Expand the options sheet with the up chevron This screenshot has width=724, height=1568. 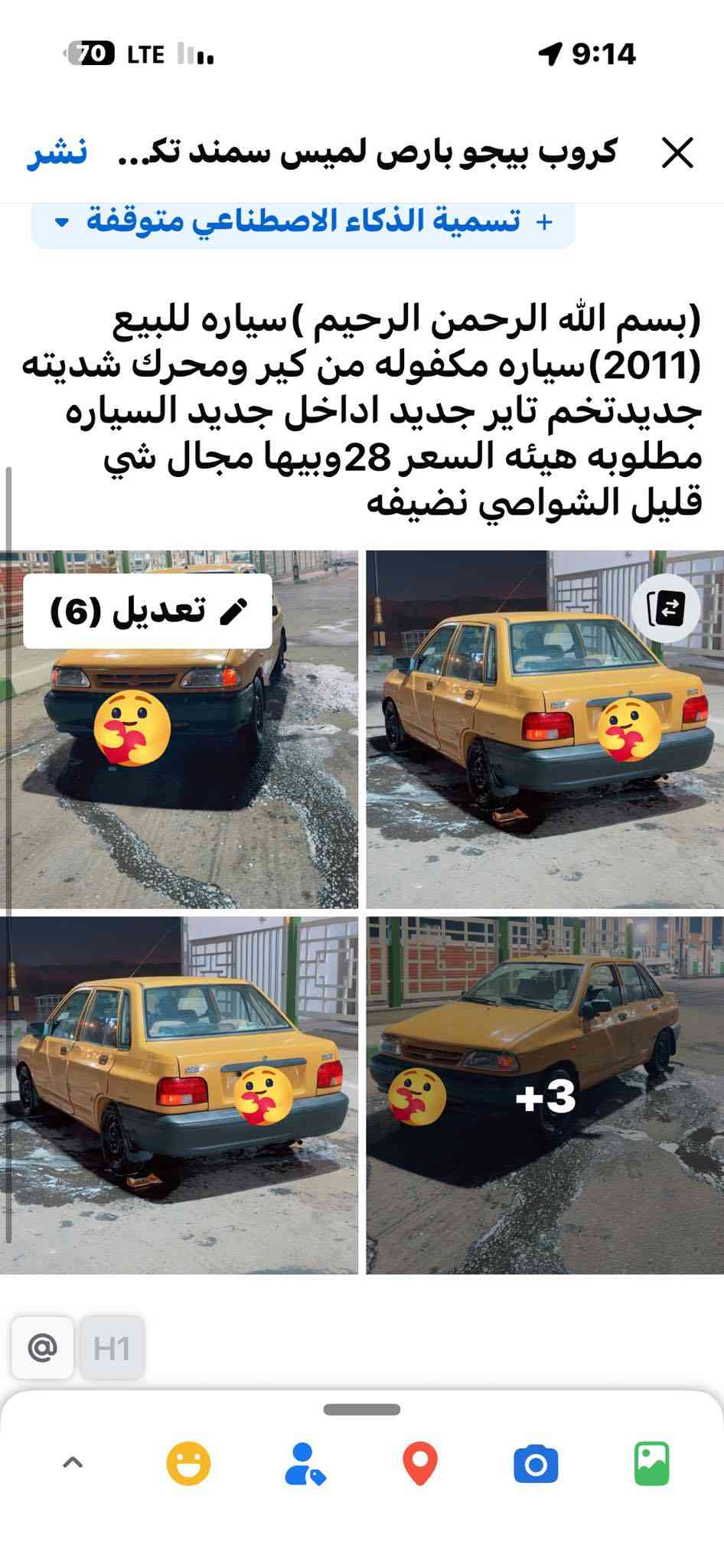73,1463
